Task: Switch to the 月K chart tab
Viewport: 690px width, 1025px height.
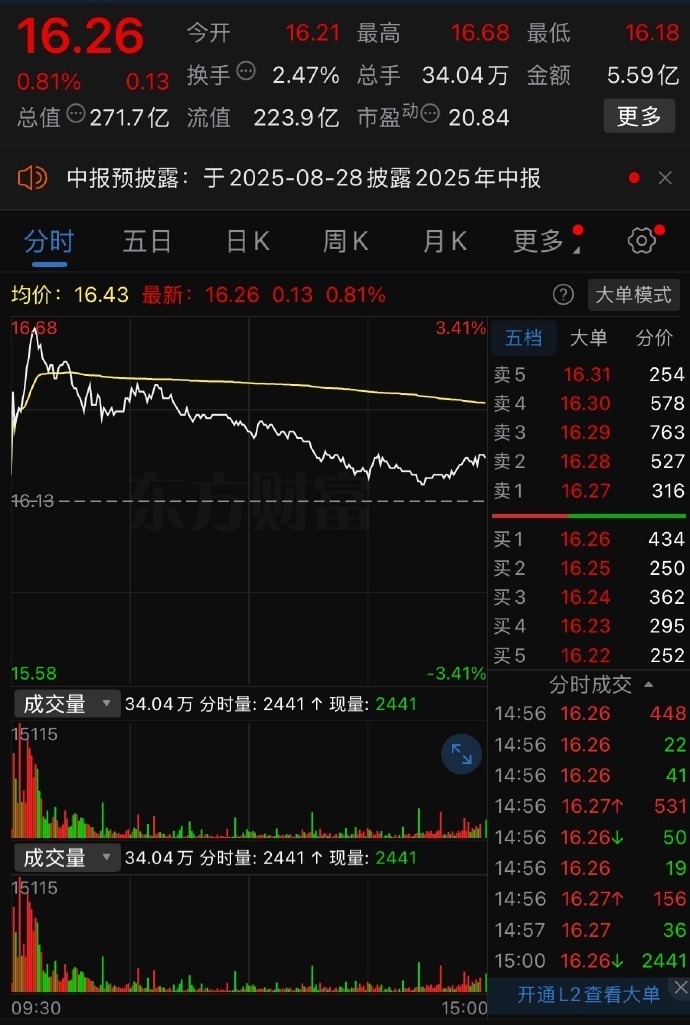Action: [x=444, y=241]
